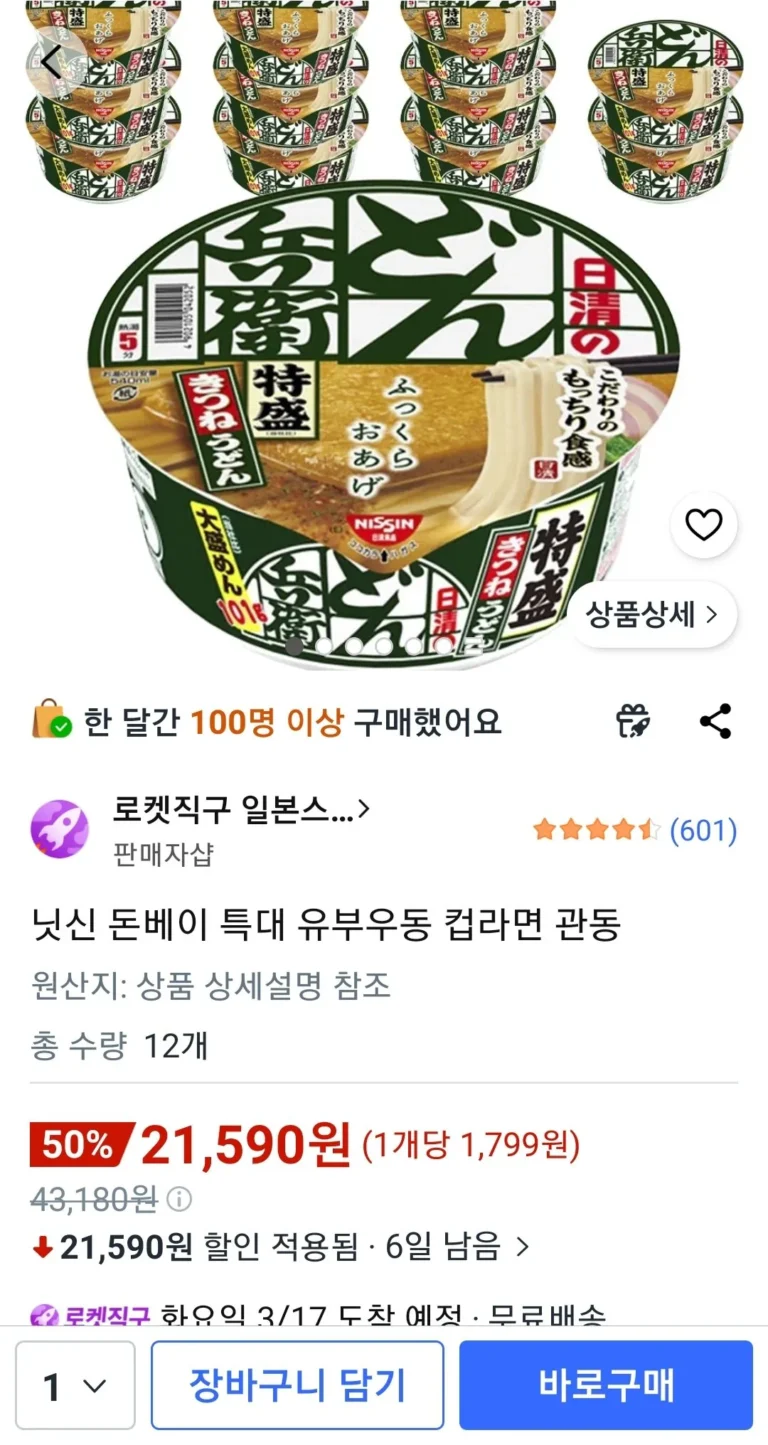Image resolution: width=768 pixels, height=1445 pixels.
Task: Open 로켓직구 일본스 seller shop
Action: [240, 811]
